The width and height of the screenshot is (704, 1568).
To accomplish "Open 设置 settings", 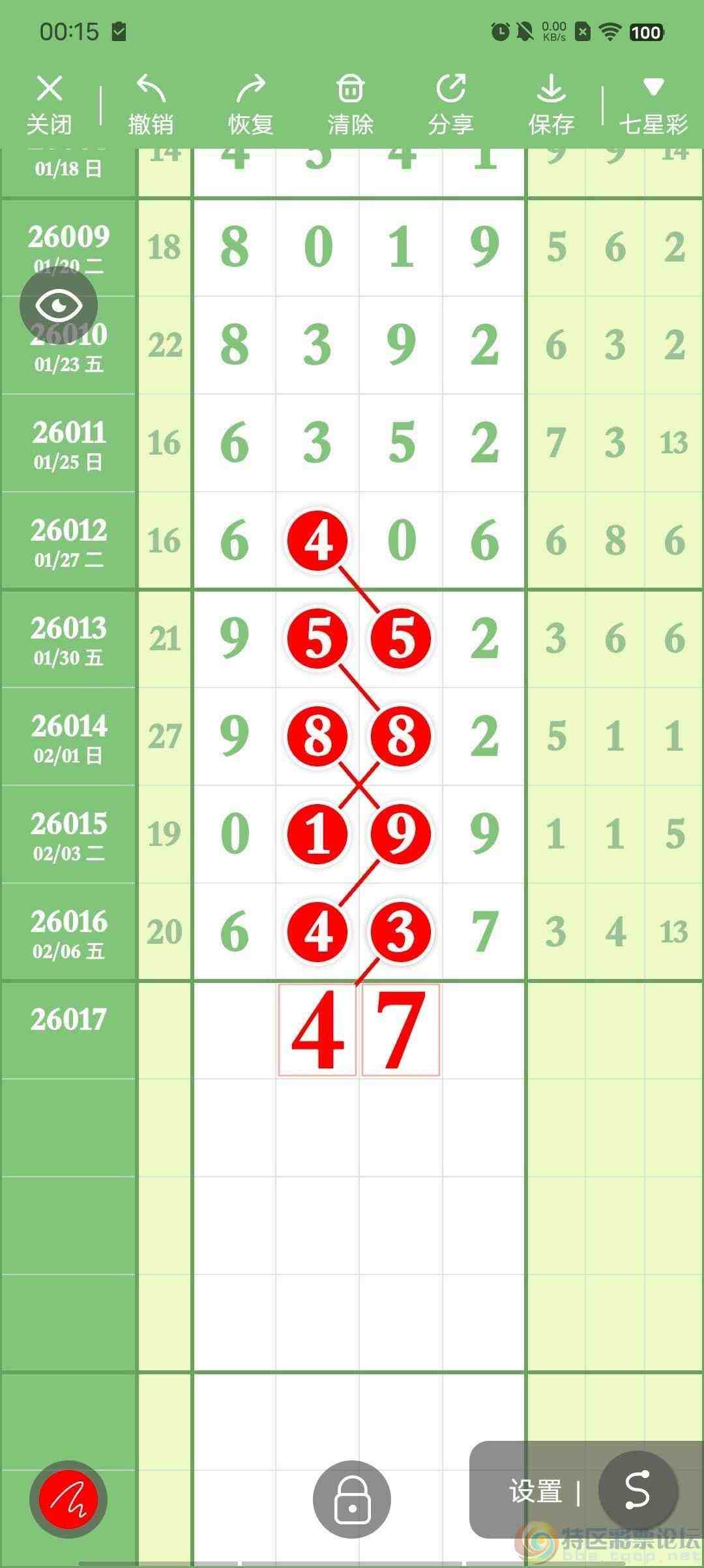I will coord(535,1491).
